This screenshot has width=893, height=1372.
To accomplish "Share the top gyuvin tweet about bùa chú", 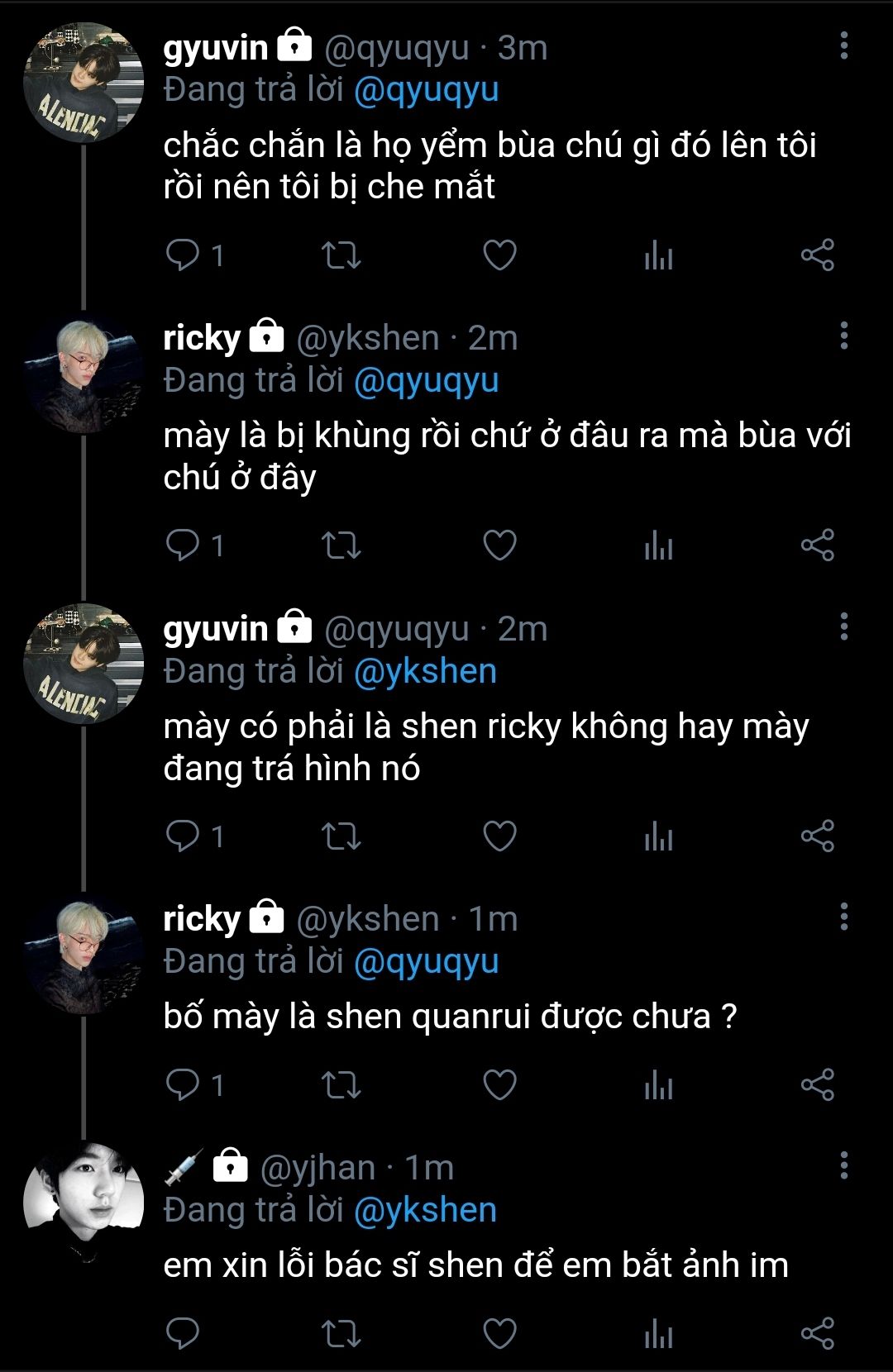I will point(817,255).
